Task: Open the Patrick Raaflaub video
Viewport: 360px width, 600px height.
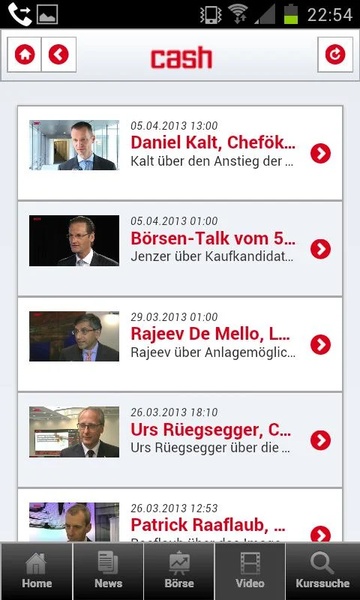Action: pos(180,515)
